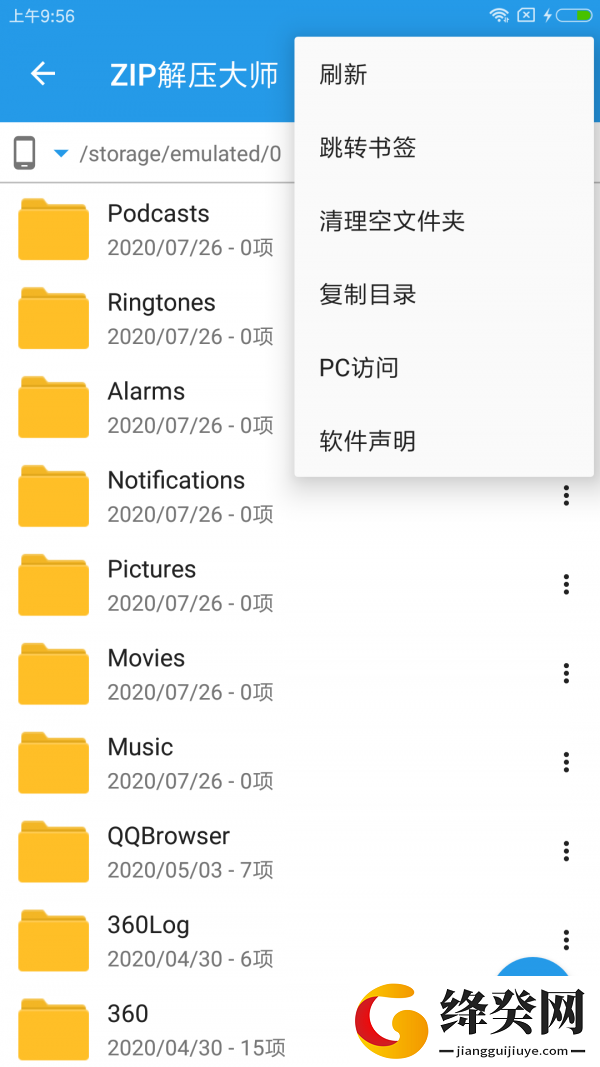Open more options for Notifications folder
The width and height of the screenshot is (600, 1067).
pos(566,495)
